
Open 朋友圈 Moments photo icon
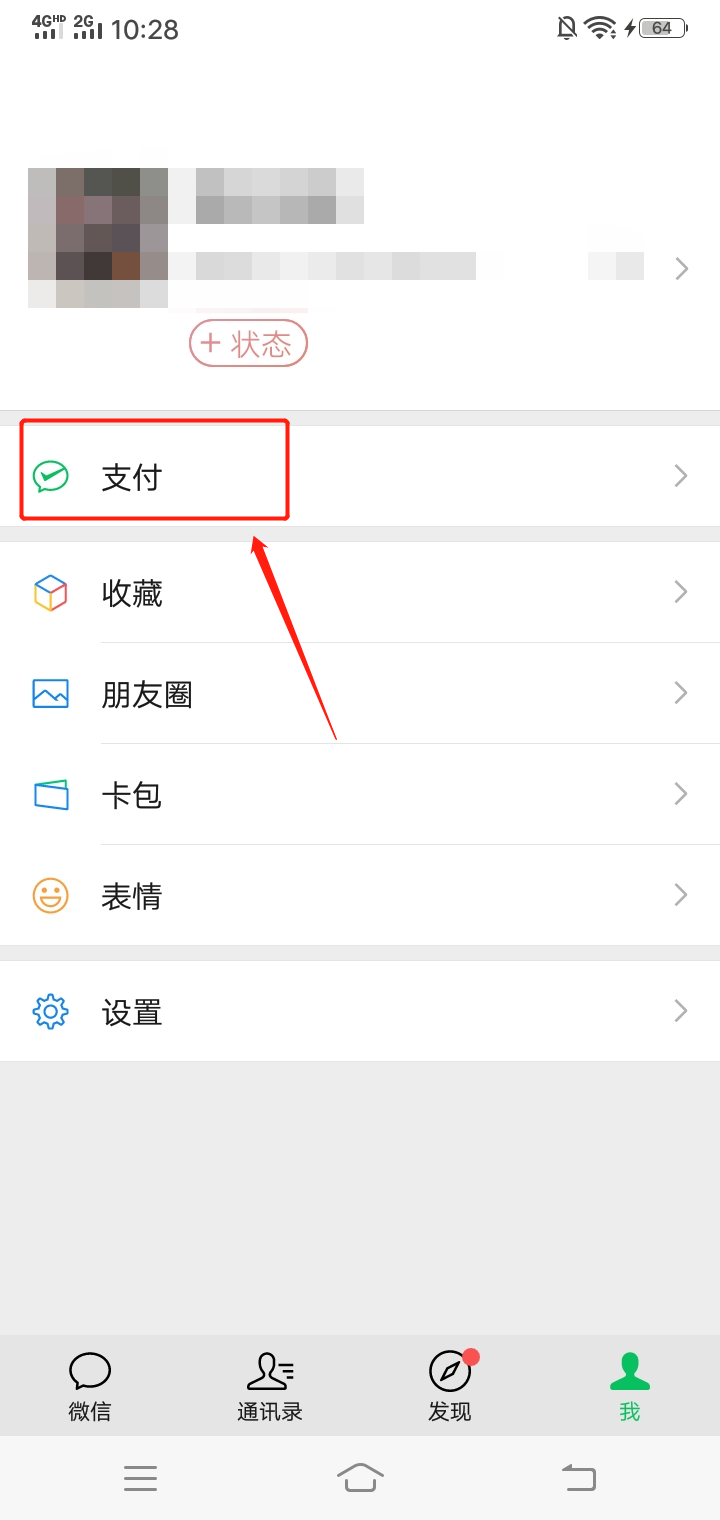click(50, 693)
